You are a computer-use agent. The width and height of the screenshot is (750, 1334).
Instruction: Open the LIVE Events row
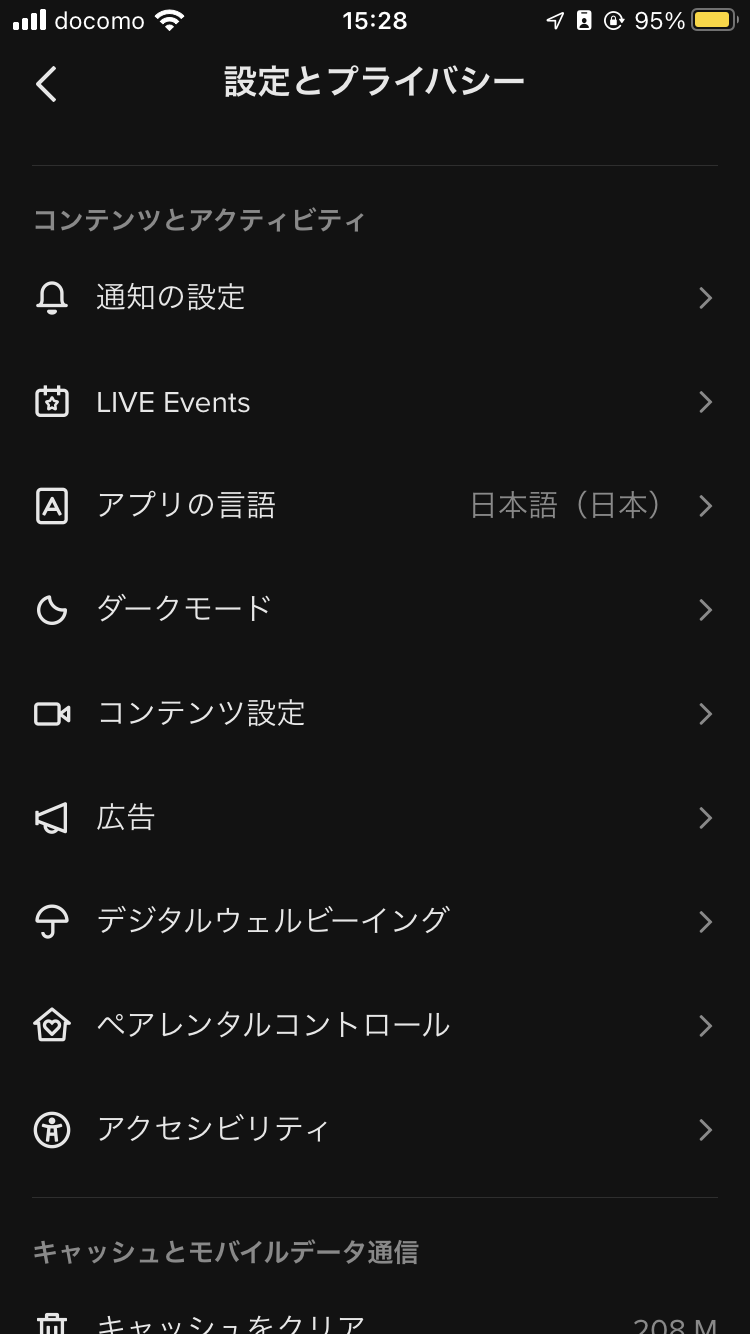pos(374,402)
